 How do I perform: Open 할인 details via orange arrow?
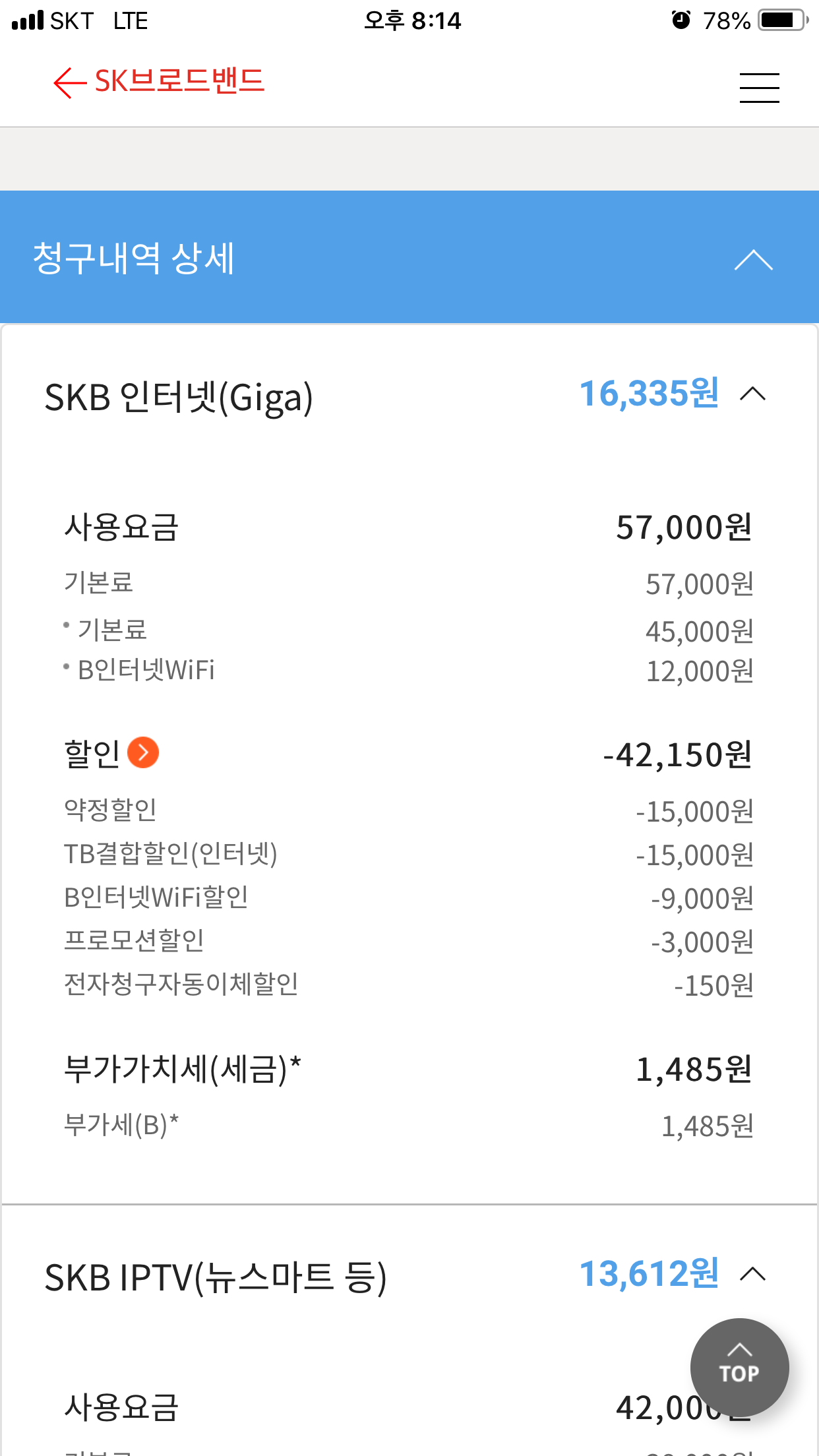pyautogui.click(x=143, y=752)
